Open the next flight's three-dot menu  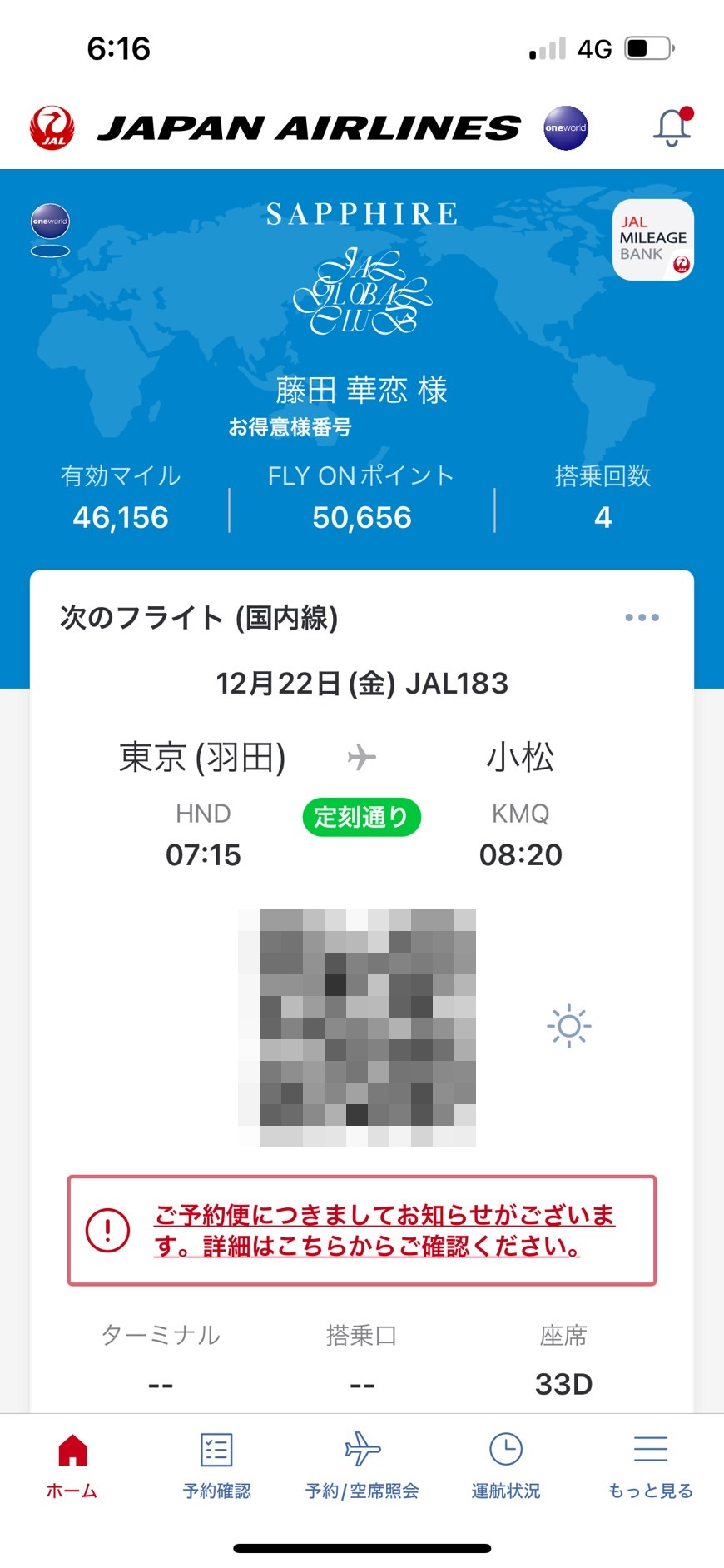[642, 618]
